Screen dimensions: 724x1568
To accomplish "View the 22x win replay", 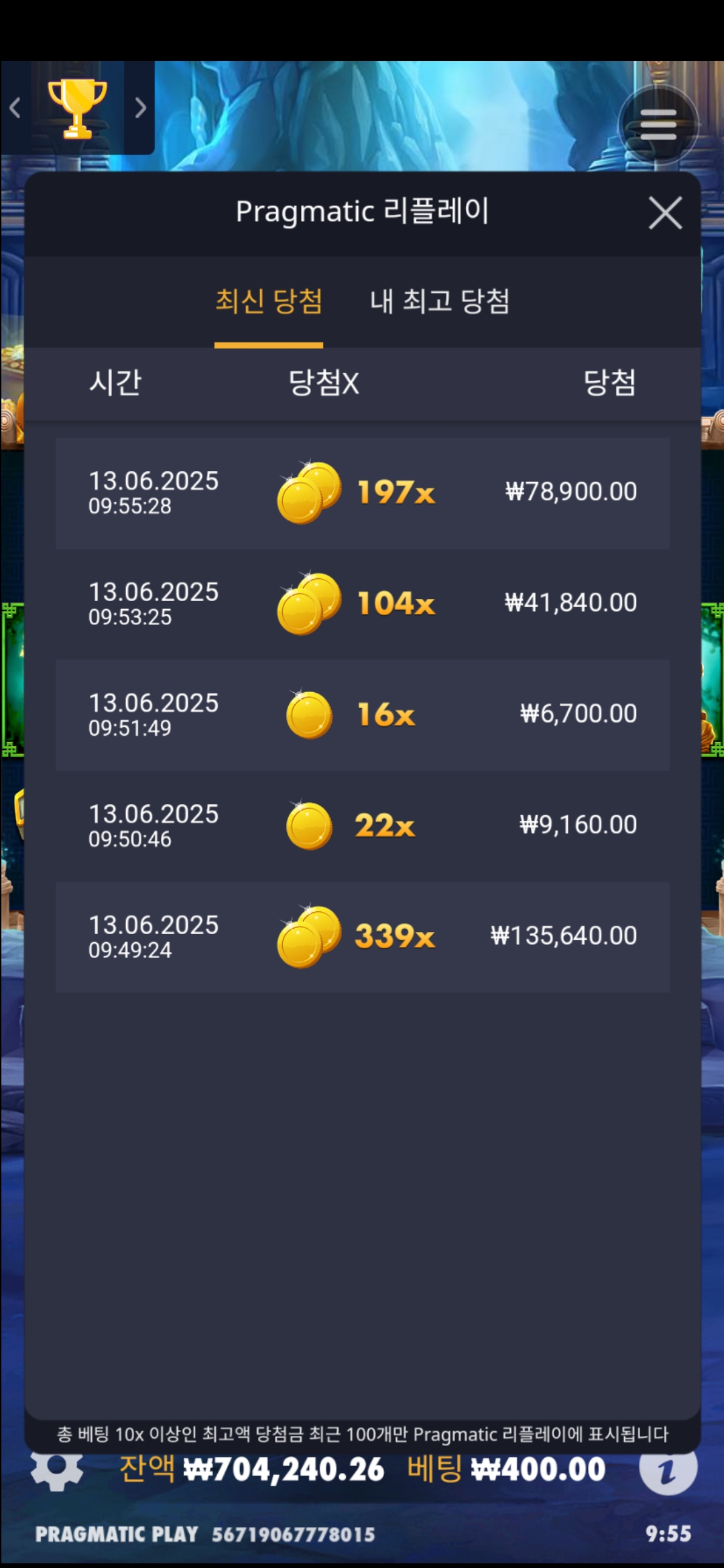I will (362, 826).
